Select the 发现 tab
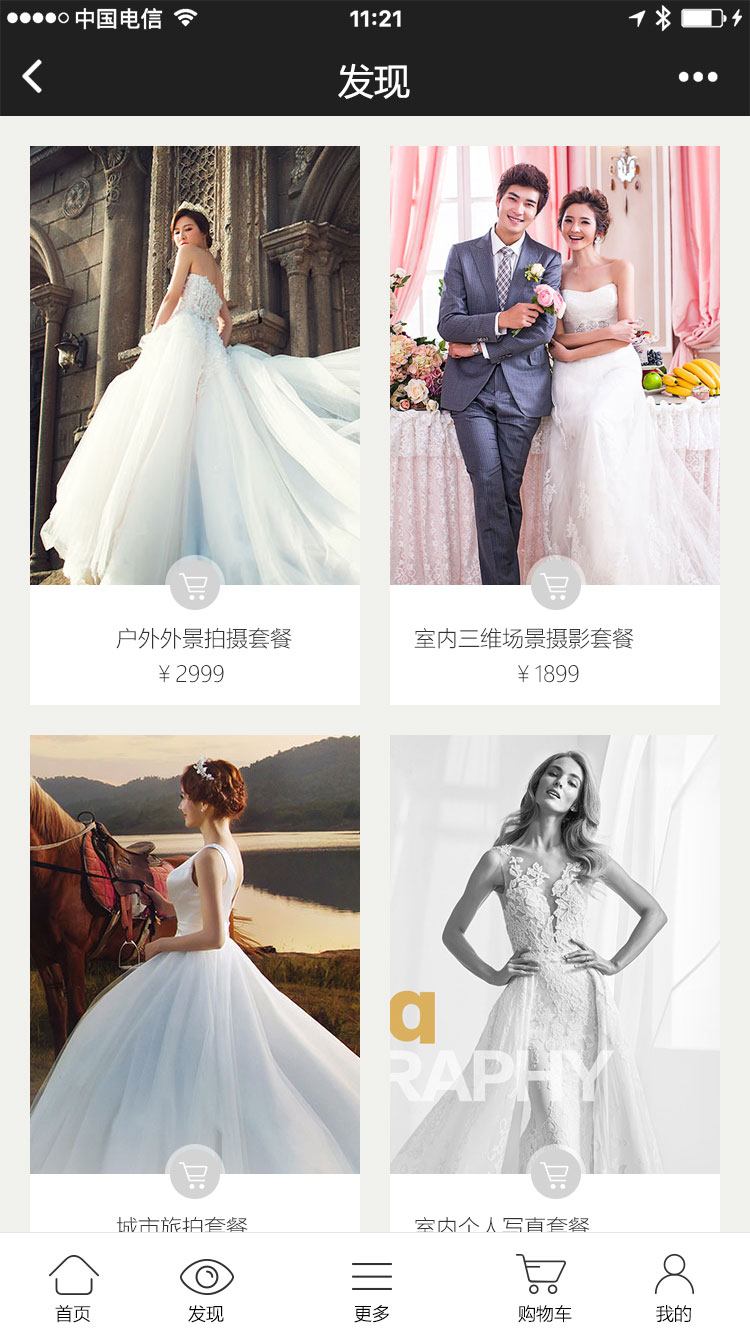The height and width of the screenshot is (1334, 750). (206, 1288)
